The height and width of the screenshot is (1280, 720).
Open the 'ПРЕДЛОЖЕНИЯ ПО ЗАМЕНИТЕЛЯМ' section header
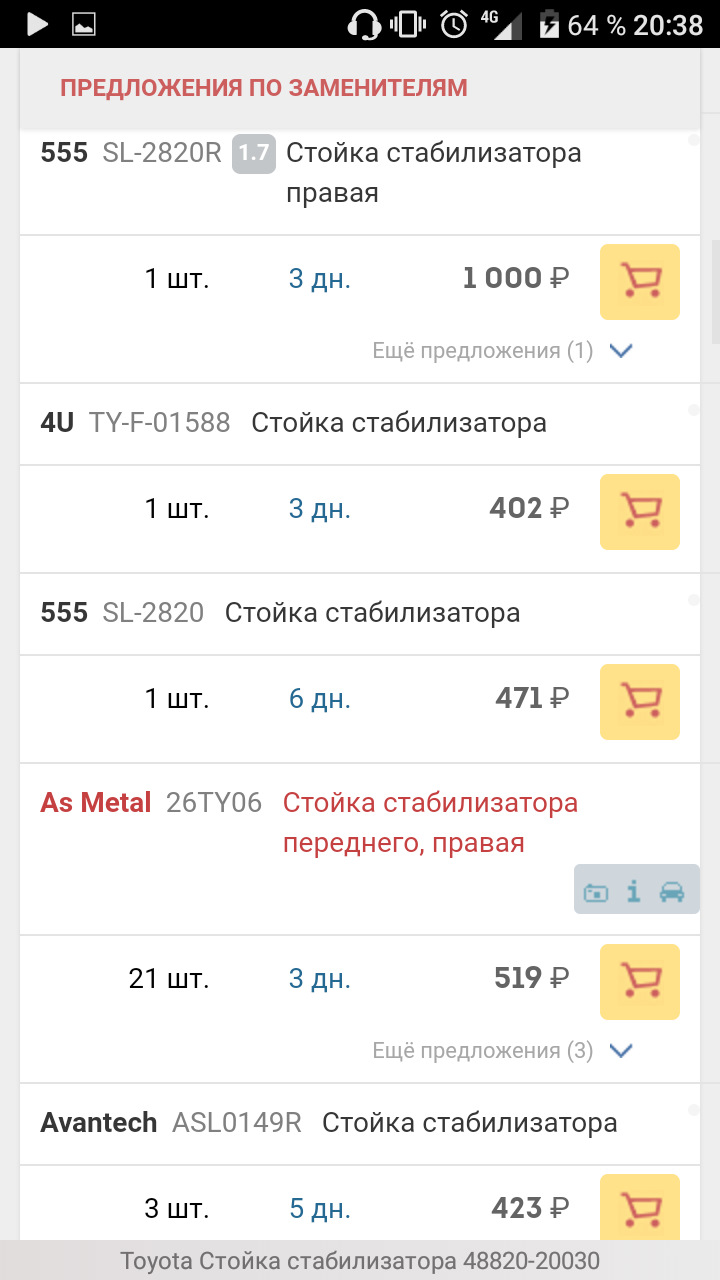click(x=263, y=87)
